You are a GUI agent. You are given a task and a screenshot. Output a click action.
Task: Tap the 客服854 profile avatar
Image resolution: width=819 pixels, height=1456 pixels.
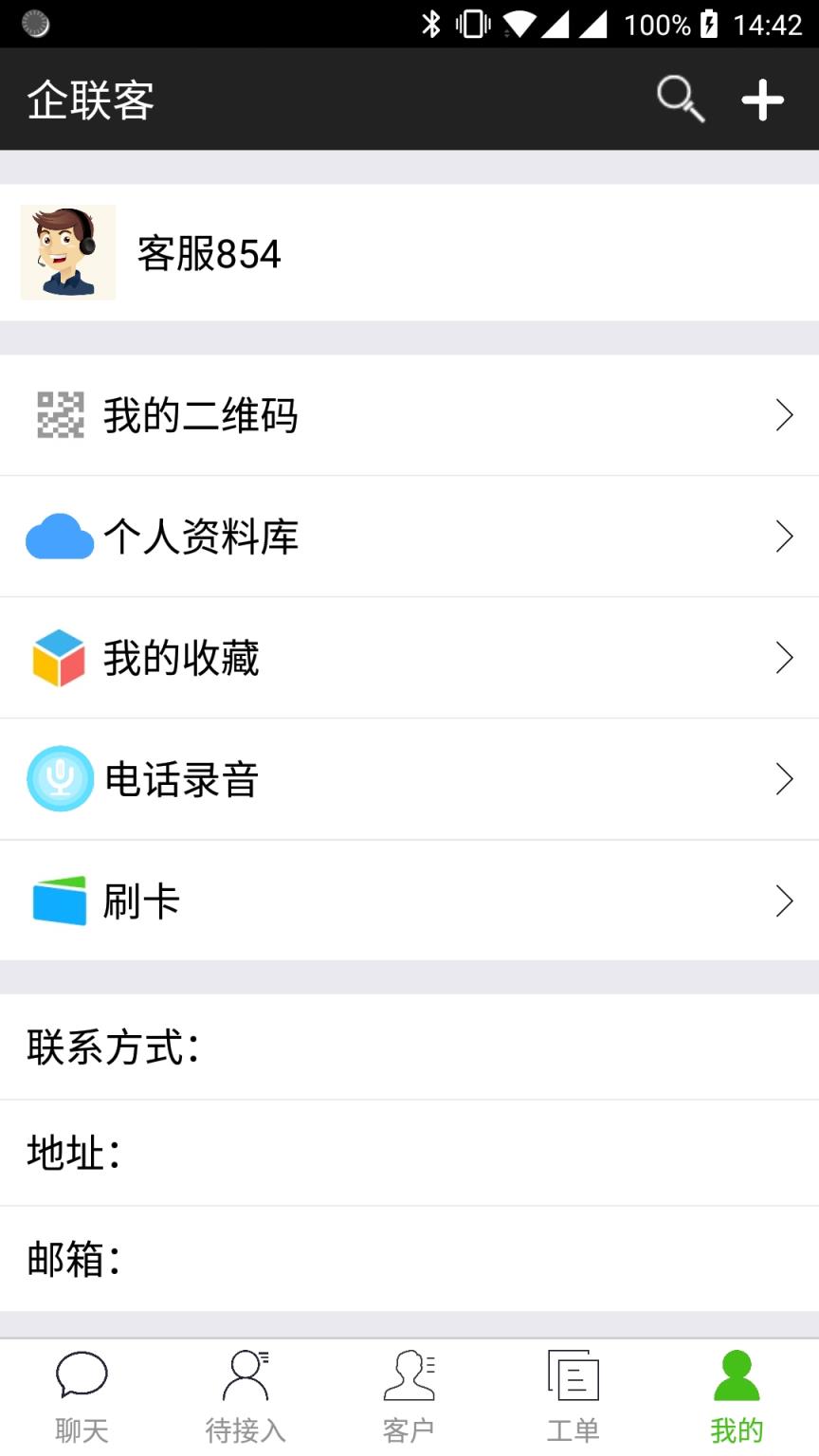(x=68, y=253)
